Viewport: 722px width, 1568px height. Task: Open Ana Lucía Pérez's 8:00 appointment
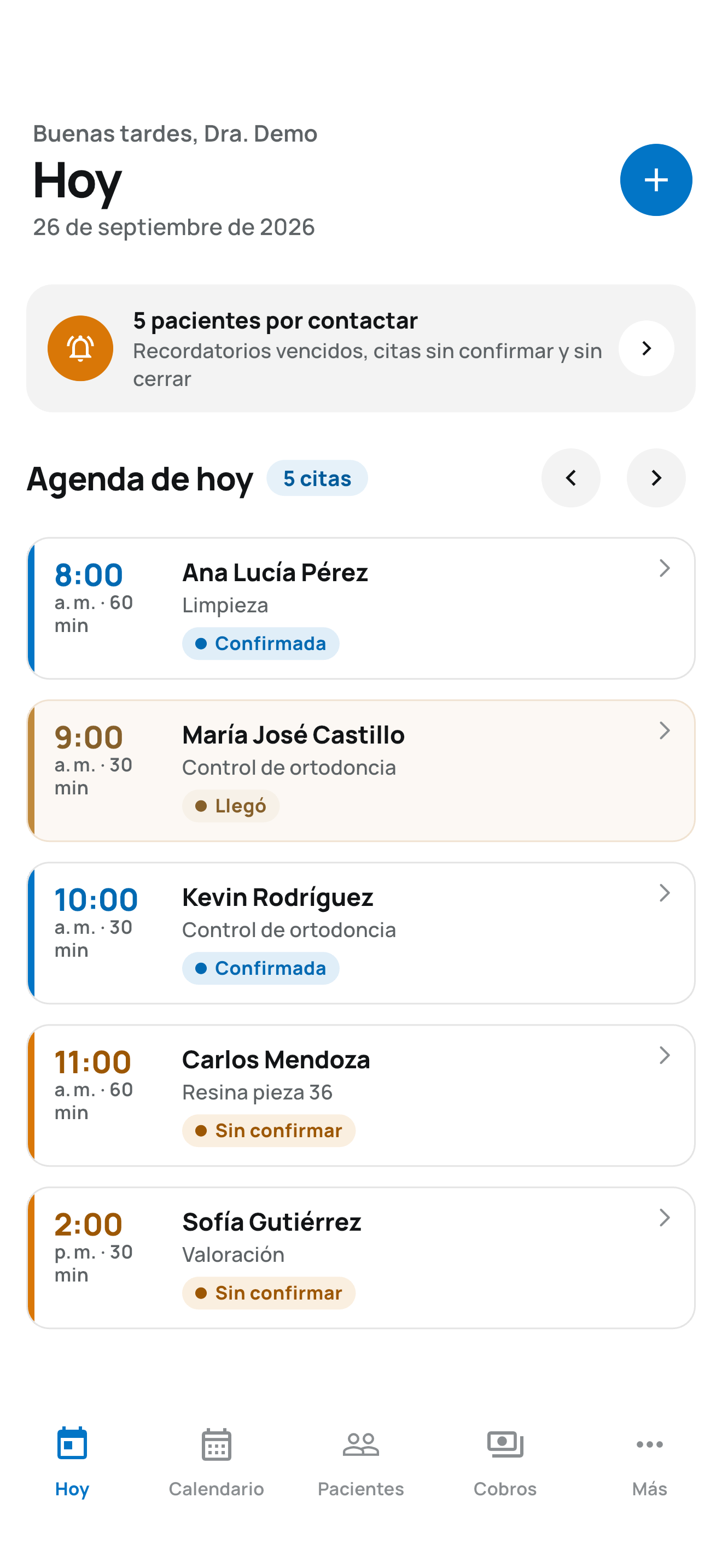tap(360, 608)
